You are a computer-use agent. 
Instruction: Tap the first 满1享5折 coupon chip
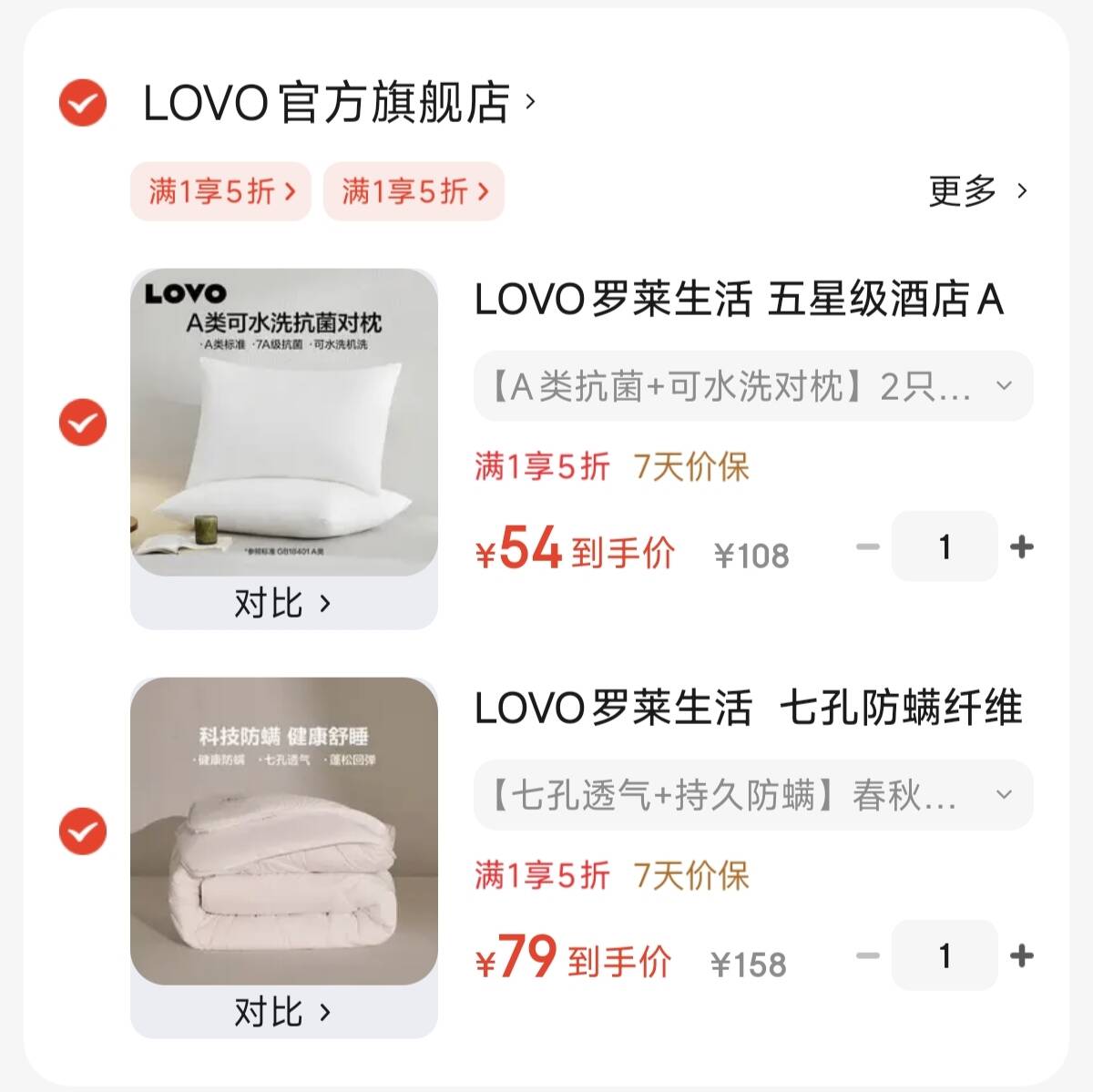tap(221, 191)
